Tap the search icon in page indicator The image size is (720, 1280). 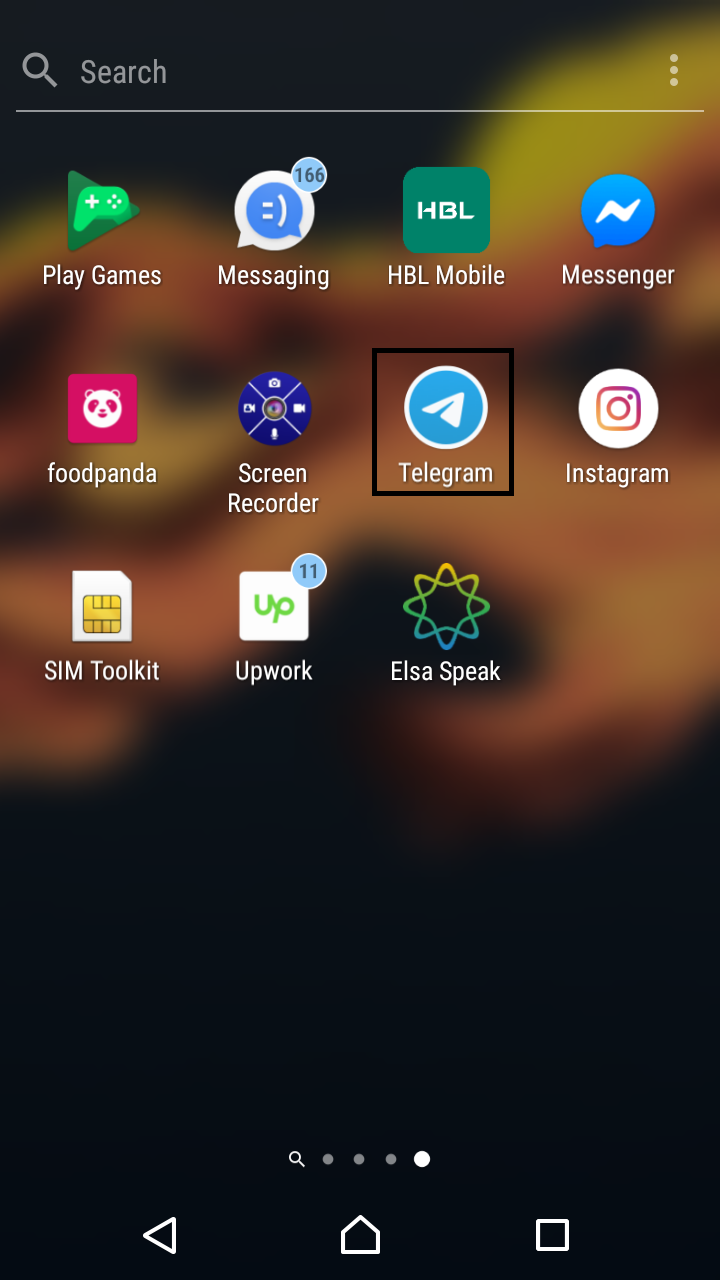pos(297,1159)
